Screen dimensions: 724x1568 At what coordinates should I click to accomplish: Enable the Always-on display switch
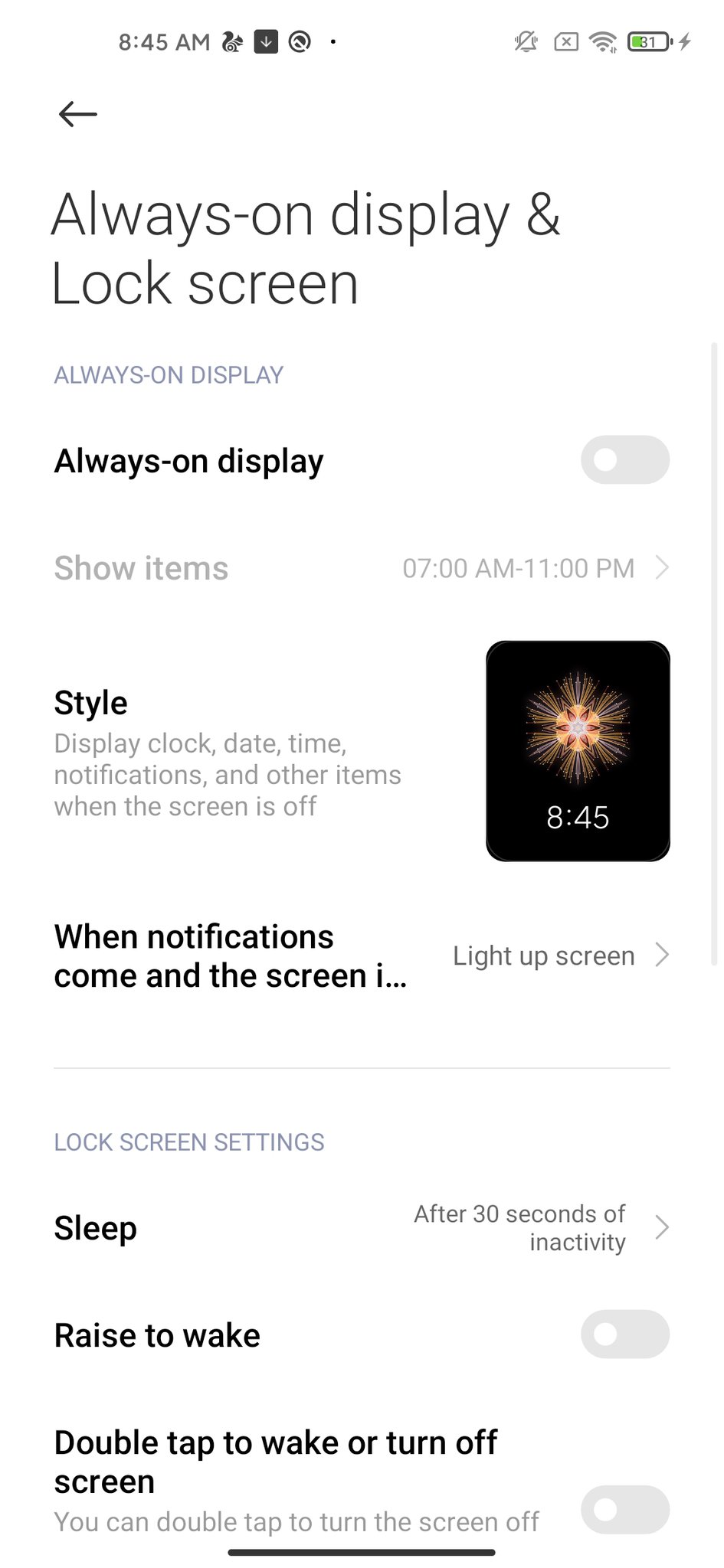click(624, 459)
